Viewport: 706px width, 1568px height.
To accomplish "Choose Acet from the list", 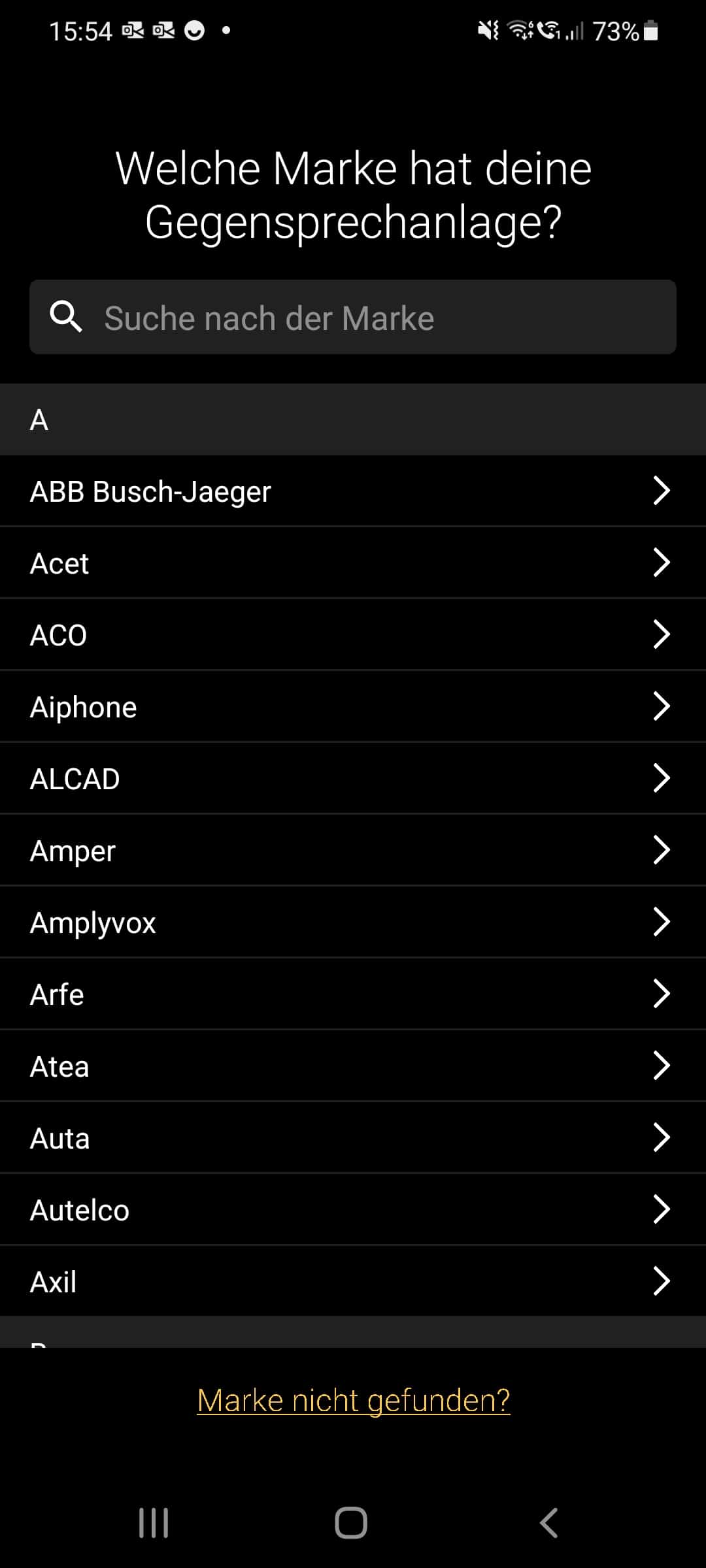I will pyautogui.click(x=353, y=563).
